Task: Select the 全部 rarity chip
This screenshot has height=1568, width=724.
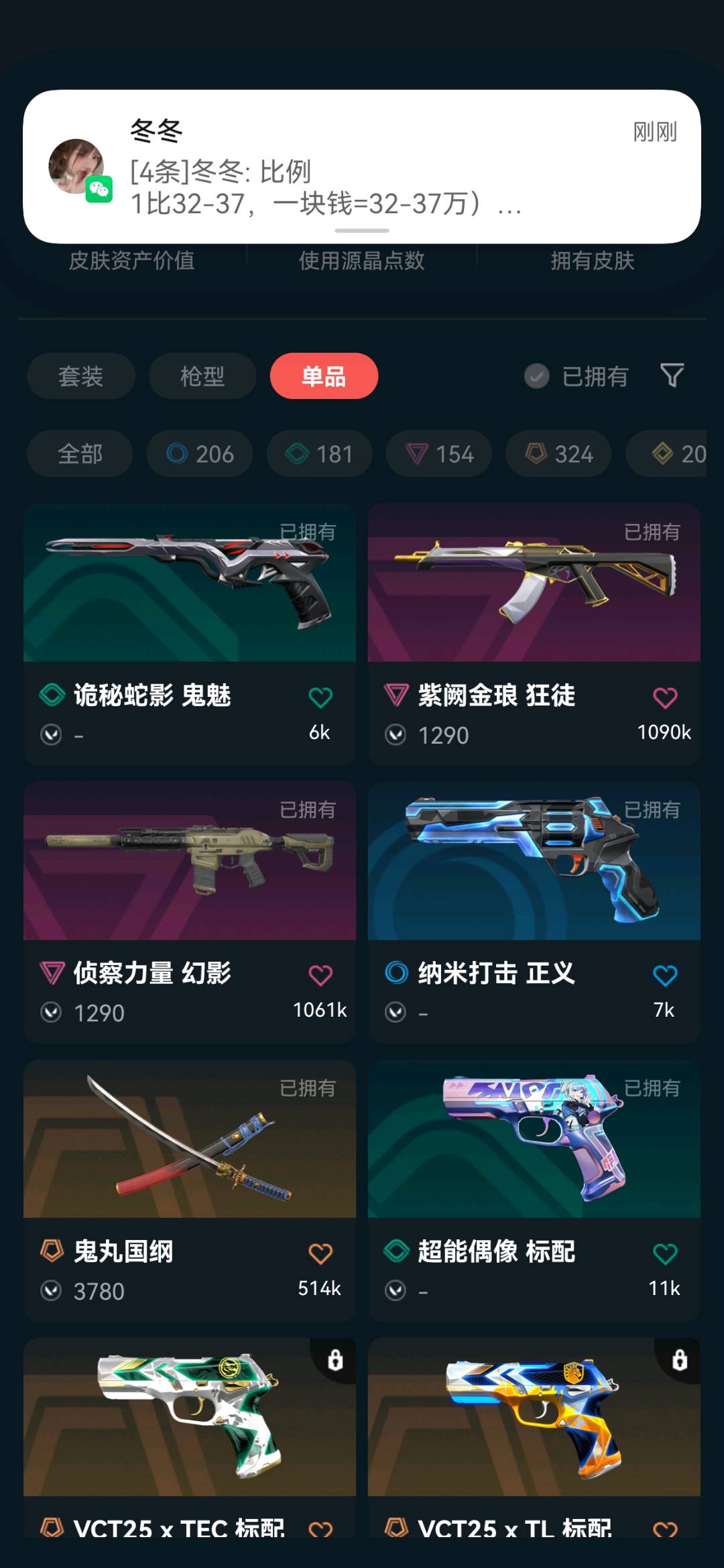Action: coord(80,454)
